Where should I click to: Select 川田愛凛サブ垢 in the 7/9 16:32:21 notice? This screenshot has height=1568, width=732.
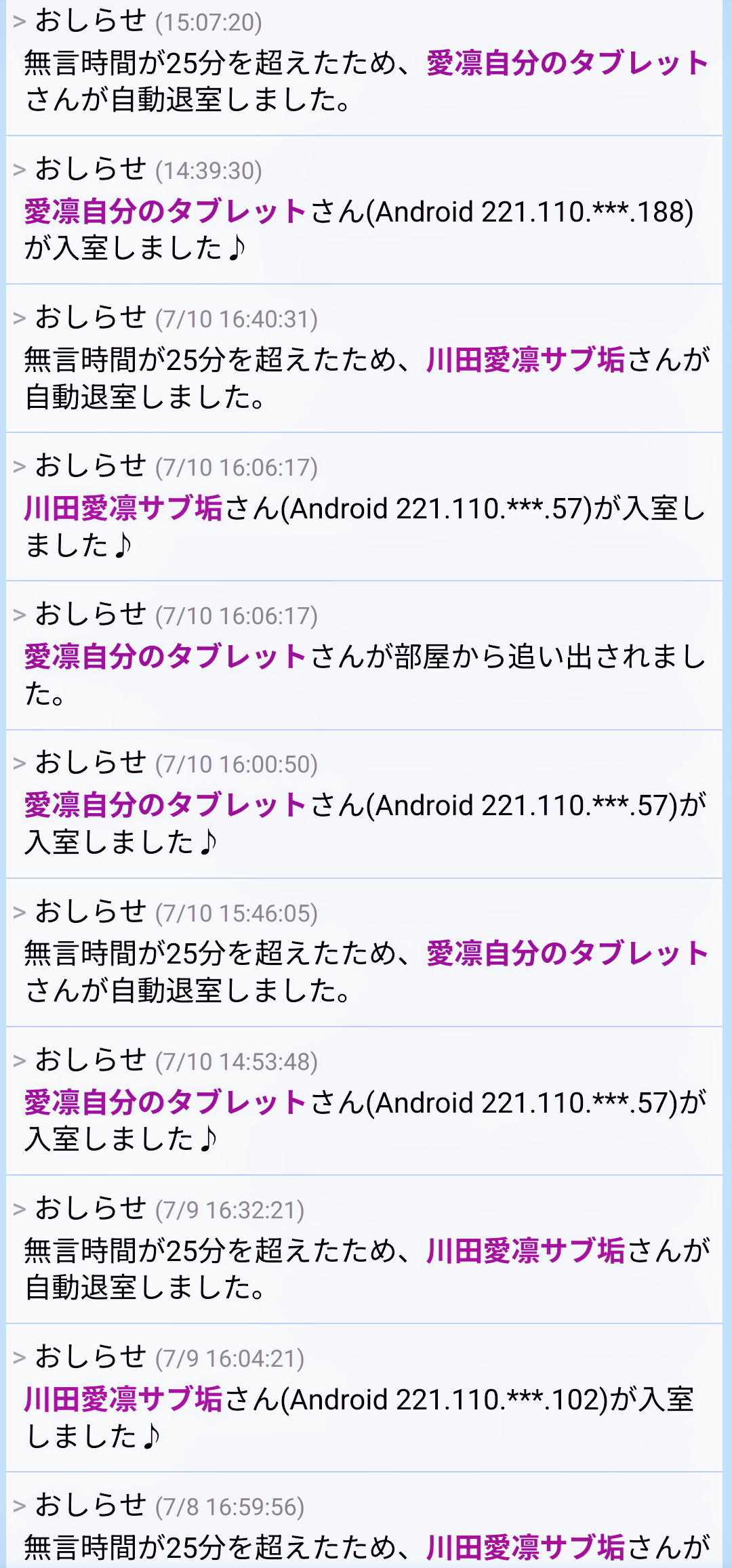(526, 1250)
